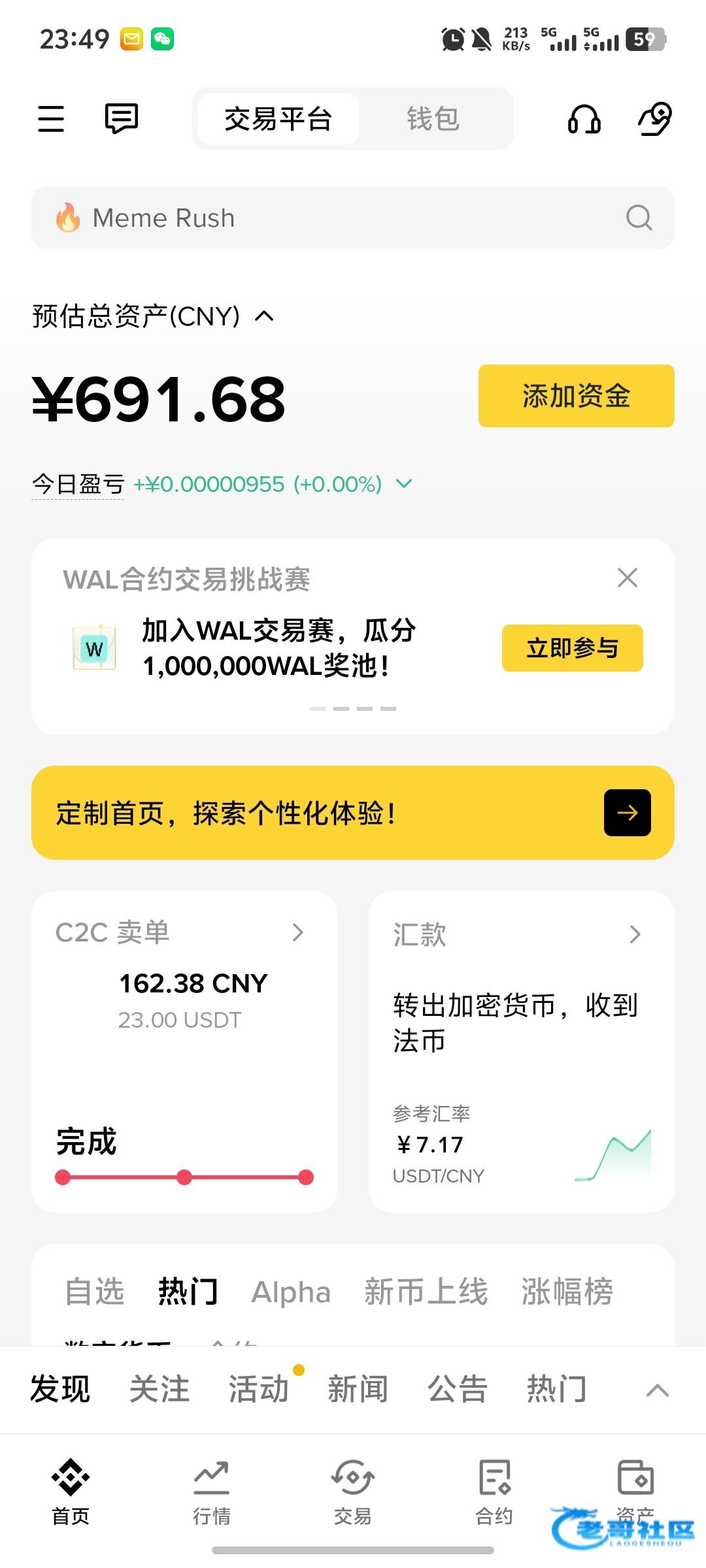
Task: Switch to the 新闻 feed tab
Action: click(x=358, y=1389)
